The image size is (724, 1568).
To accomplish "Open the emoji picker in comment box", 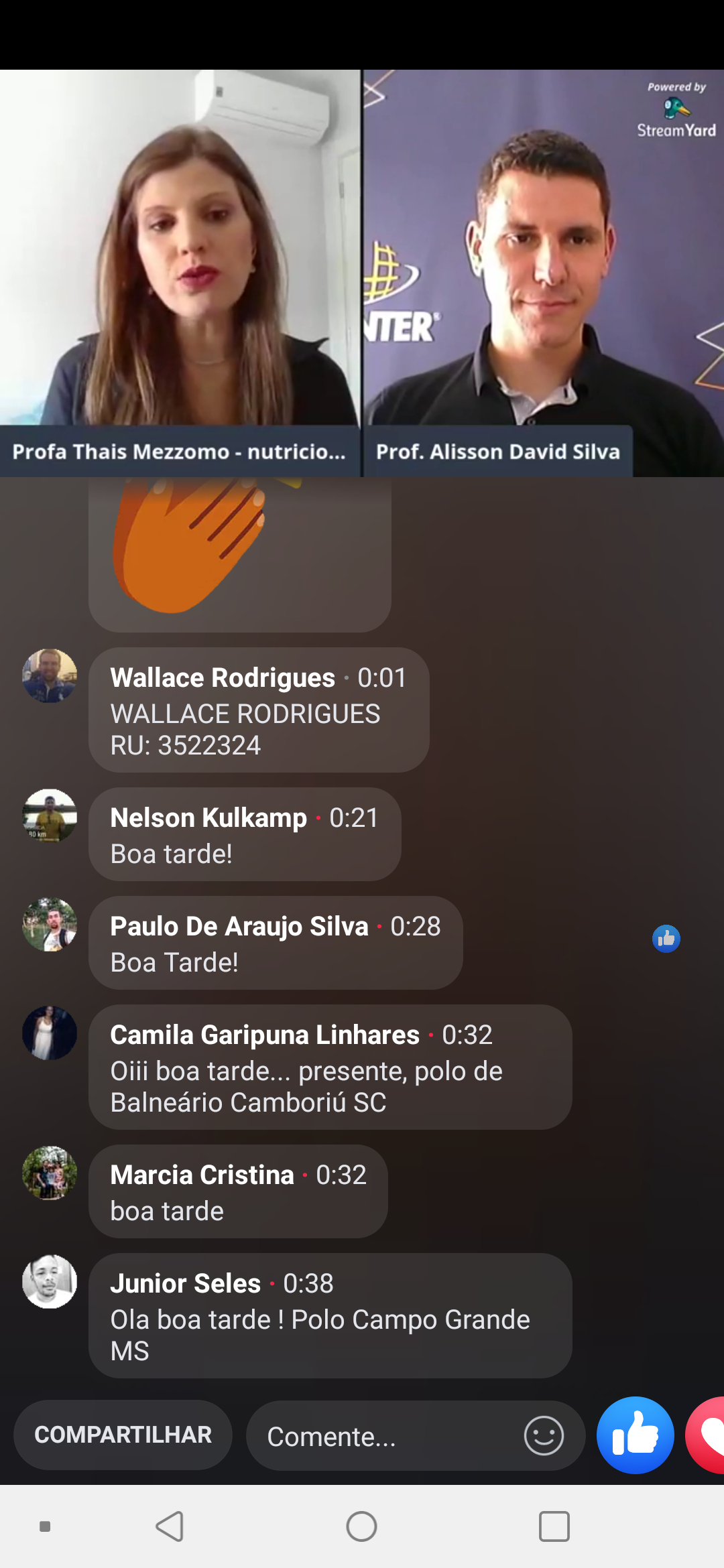I will (543, 1436).
